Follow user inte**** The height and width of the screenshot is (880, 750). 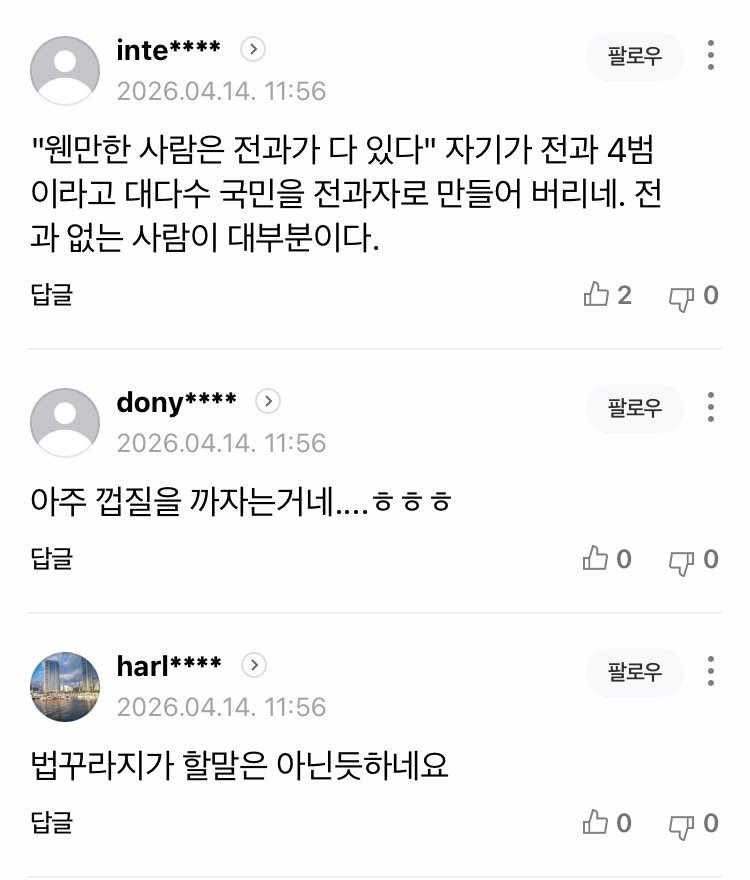click(x=634, y=56)
